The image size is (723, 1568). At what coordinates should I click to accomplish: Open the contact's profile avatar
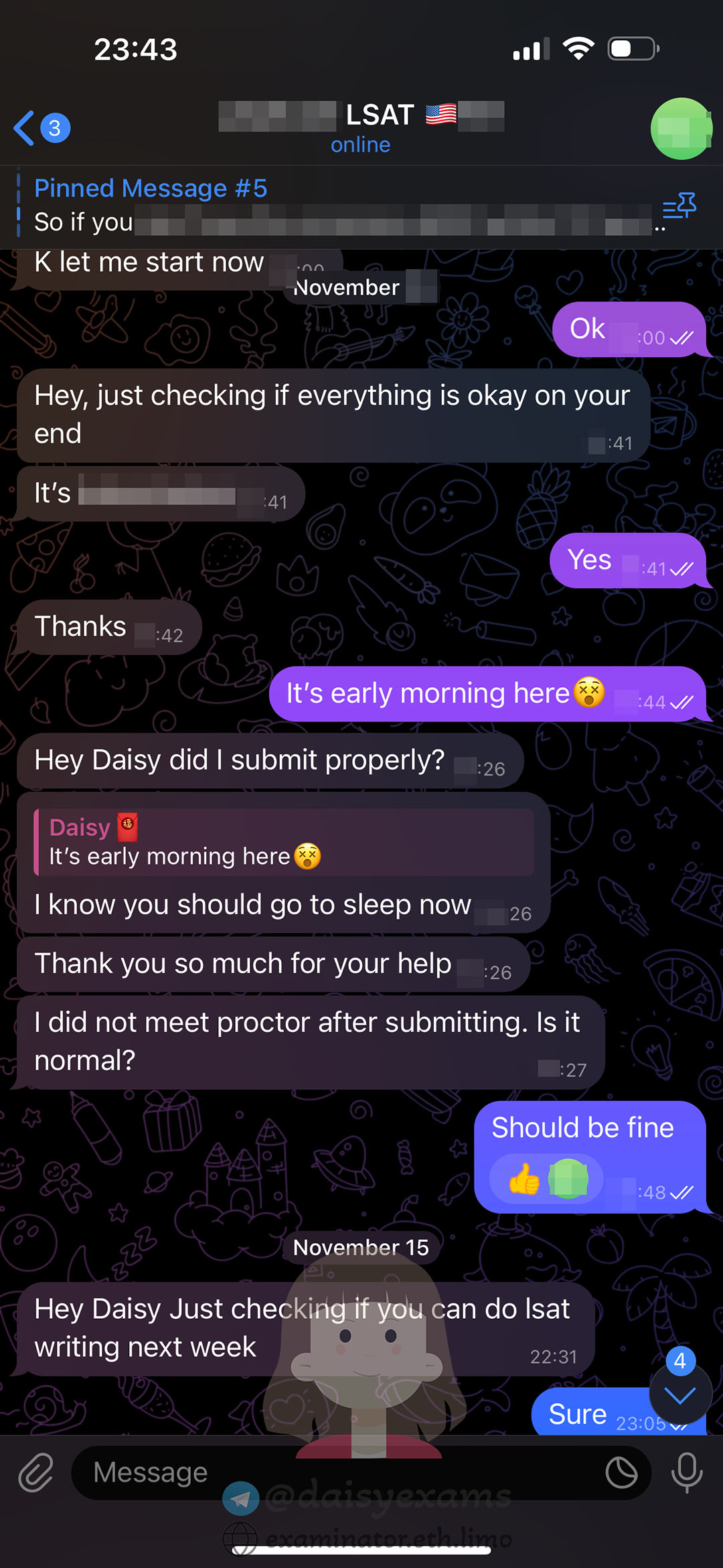681,128
